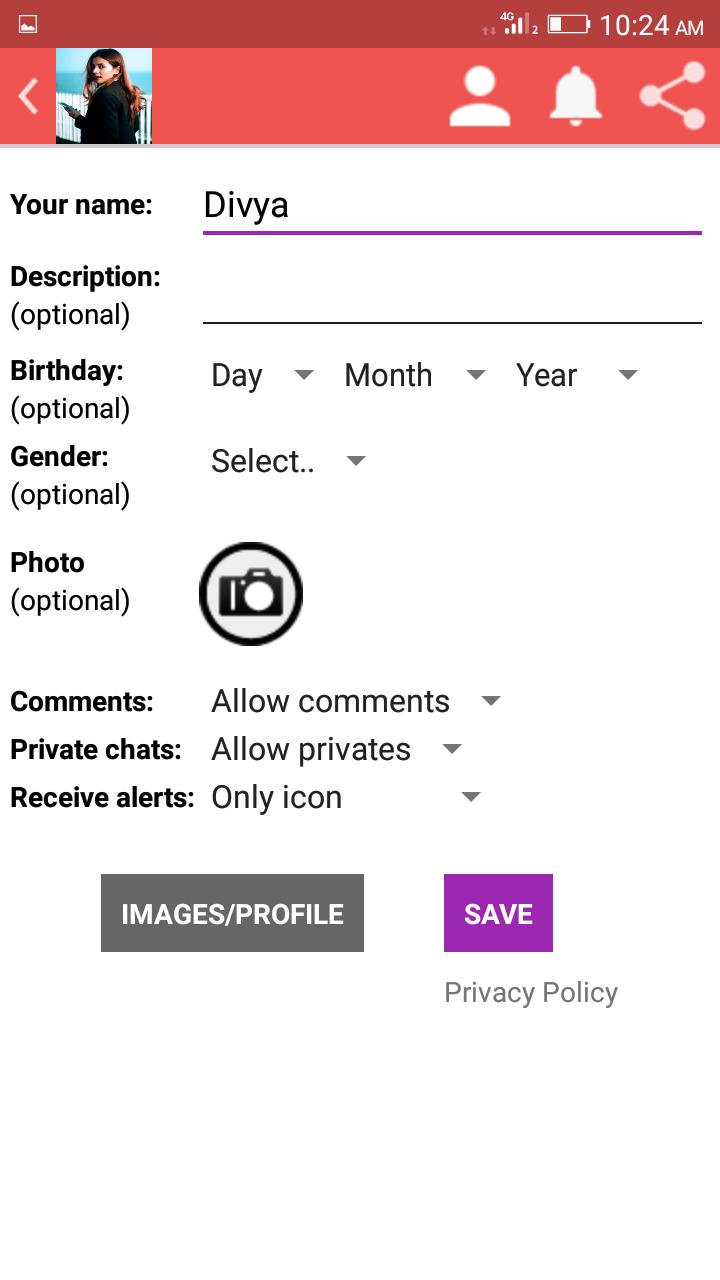Tap the profile avatar thumbnail in the header
The width and height of the screenshot is (720, 1280).
(x=103, y=95)
